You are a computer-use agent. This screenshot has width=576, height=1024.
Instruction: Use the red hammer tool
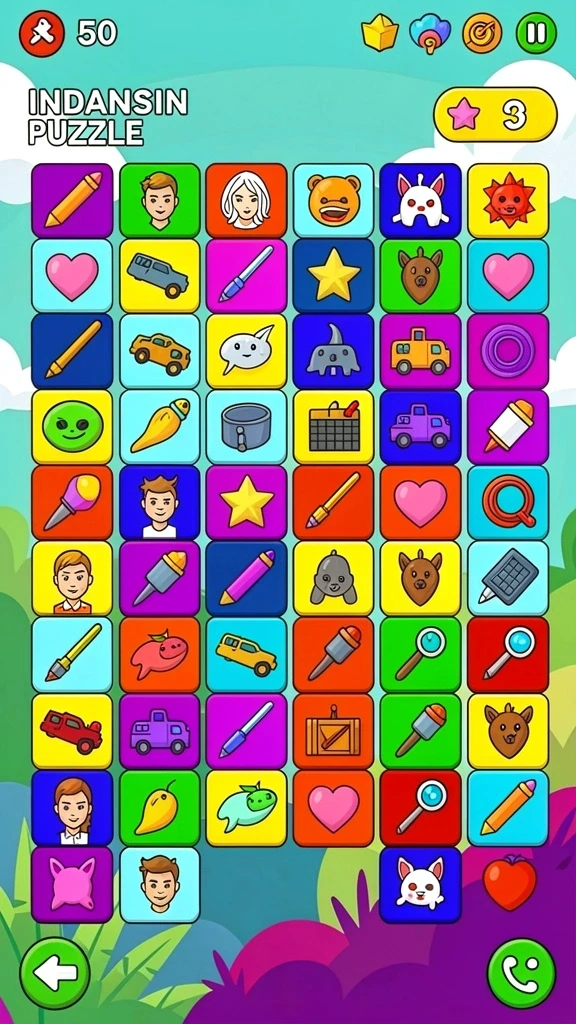click(42, 33)
